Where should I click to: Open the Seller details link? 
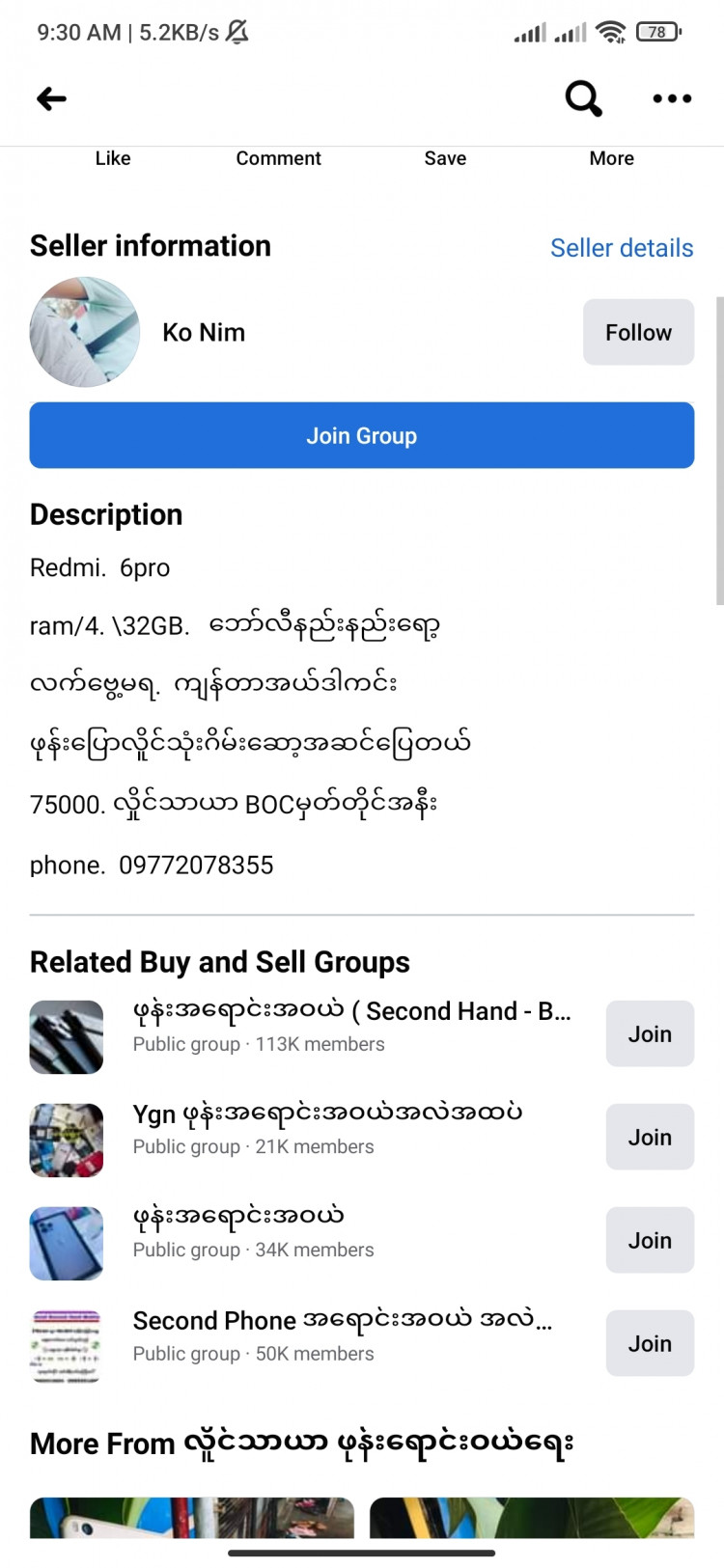622,248
